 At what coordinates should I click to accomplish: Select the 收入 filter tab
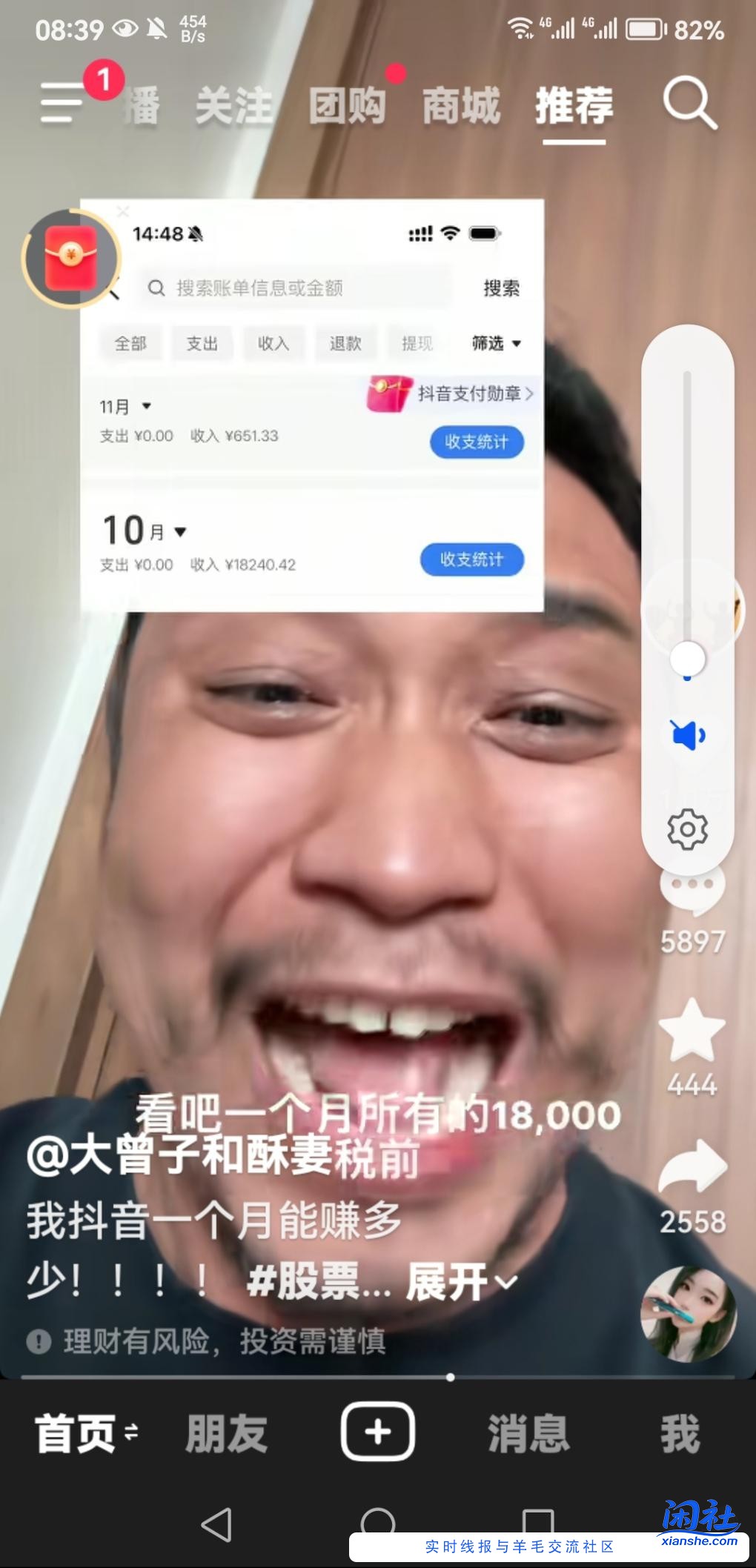point(273,343)
